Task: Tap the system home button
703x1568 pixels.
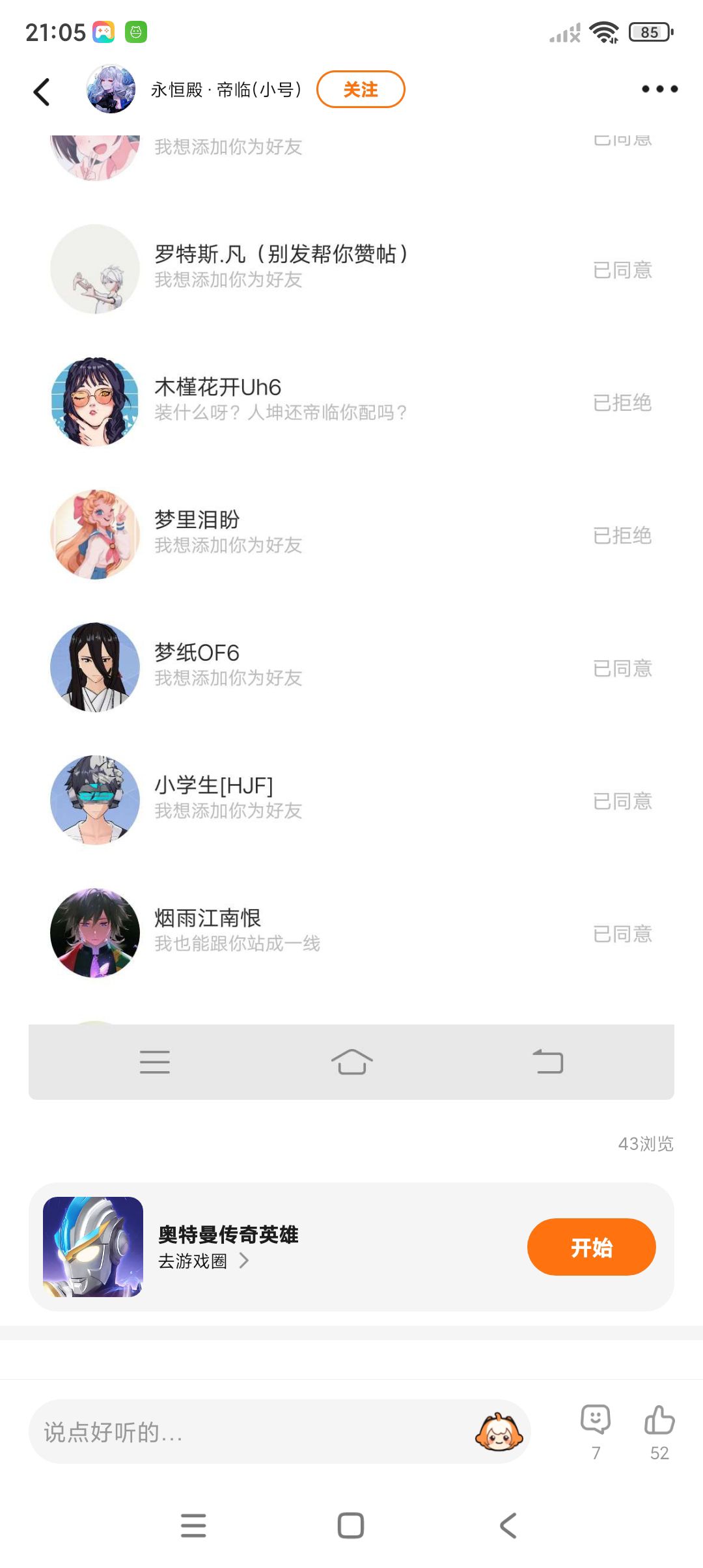Action: (x=351, y=1525)
